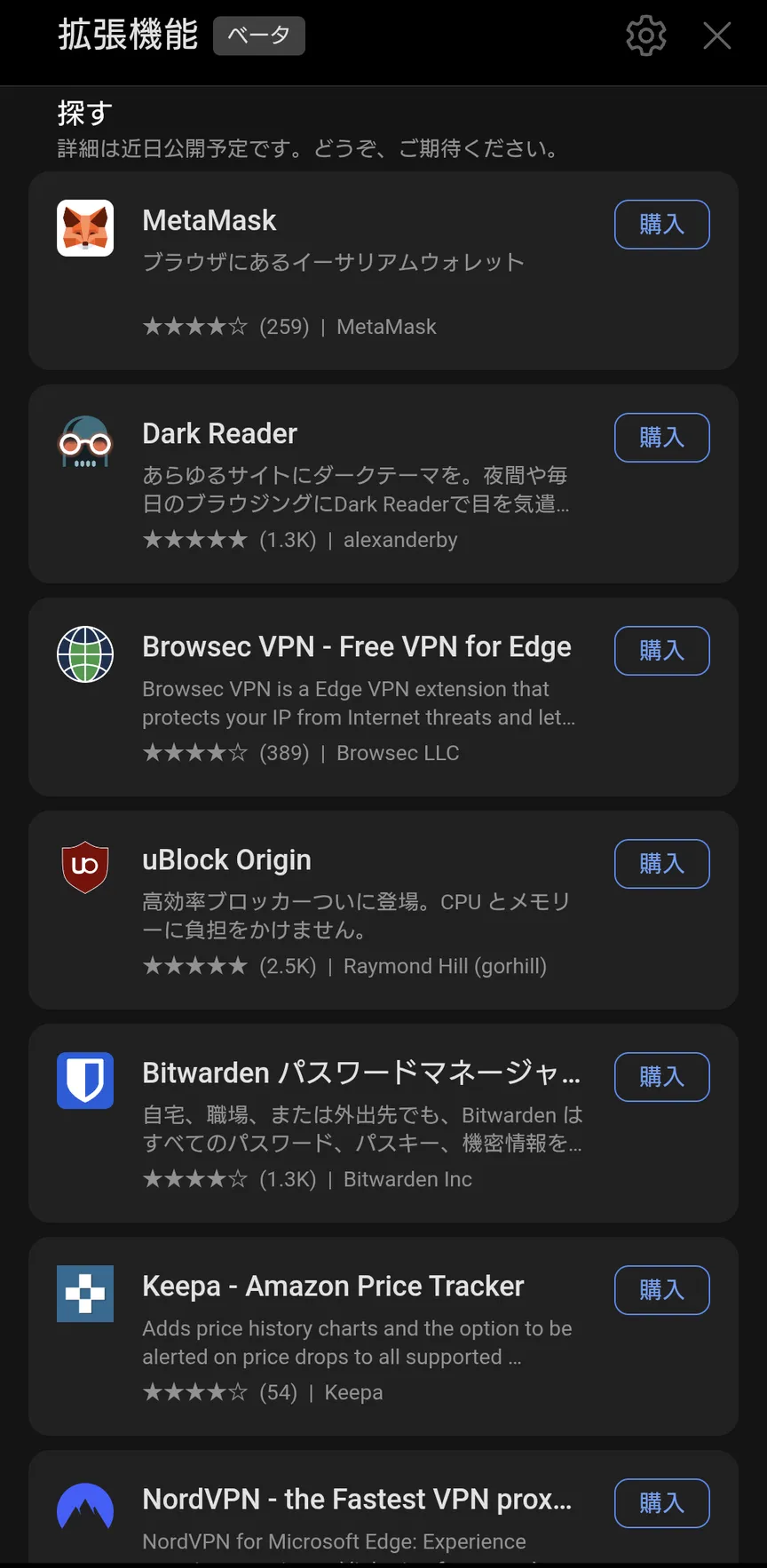This screenshot has height=1568, width=767.
Task: Get uBlock Origin extension
Action: point(662,864)
